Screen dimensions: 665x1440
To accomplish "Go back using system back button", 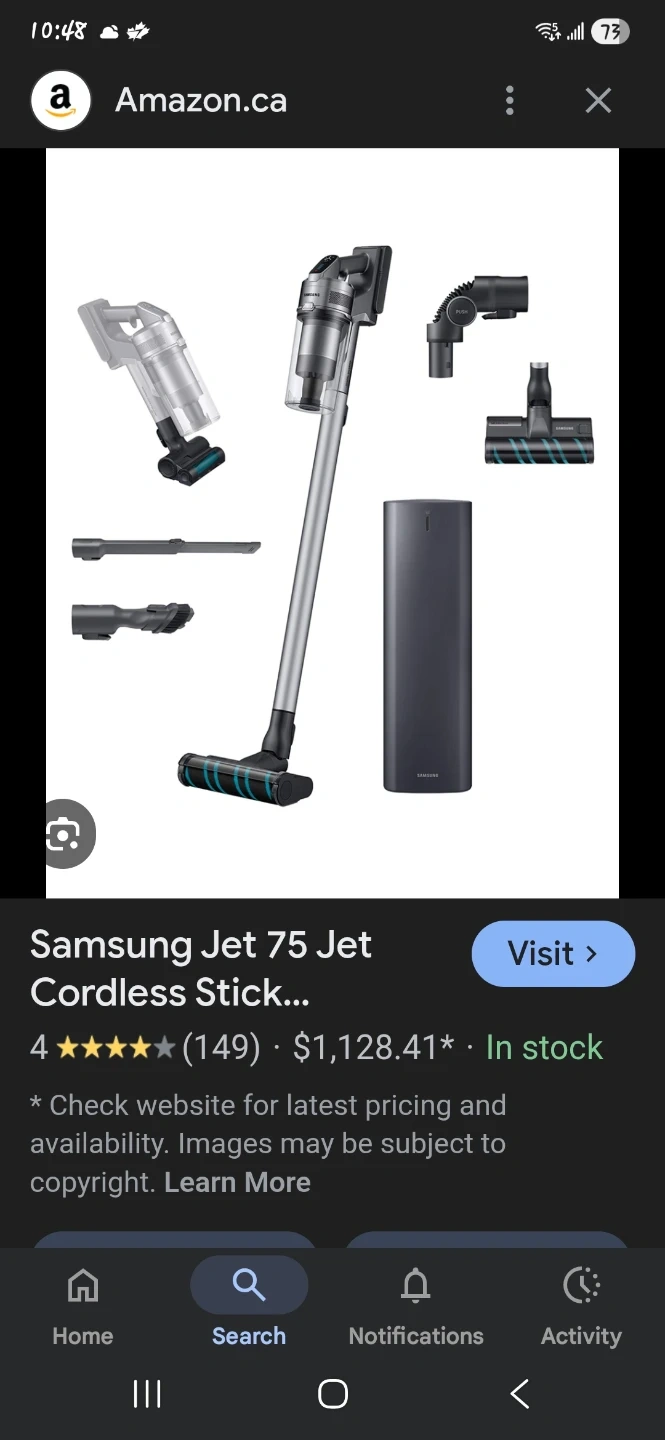I will (x=519, y=1394).
